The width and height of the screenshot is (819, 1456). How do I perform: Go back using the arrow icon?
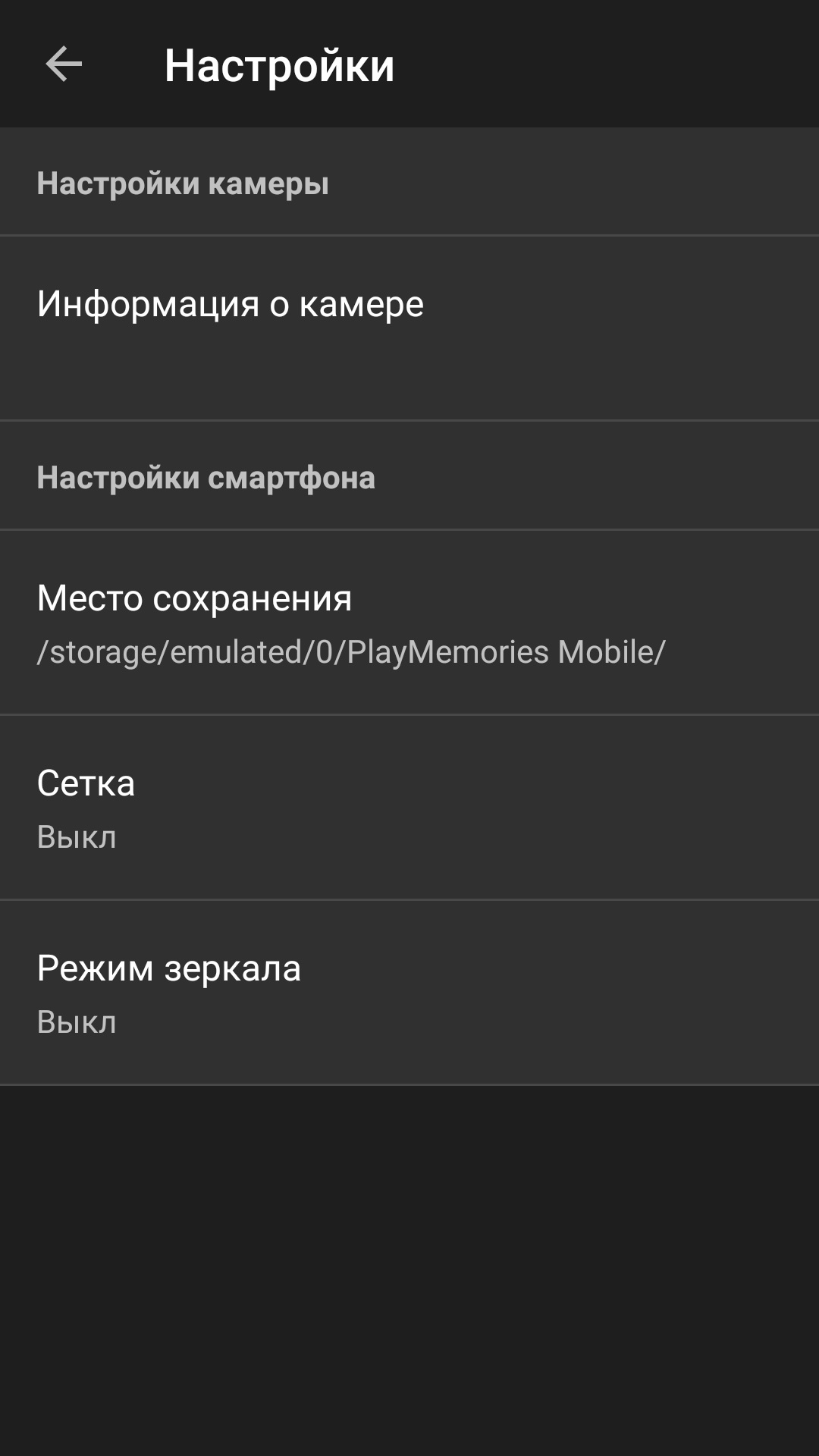(x=64, y=64)
